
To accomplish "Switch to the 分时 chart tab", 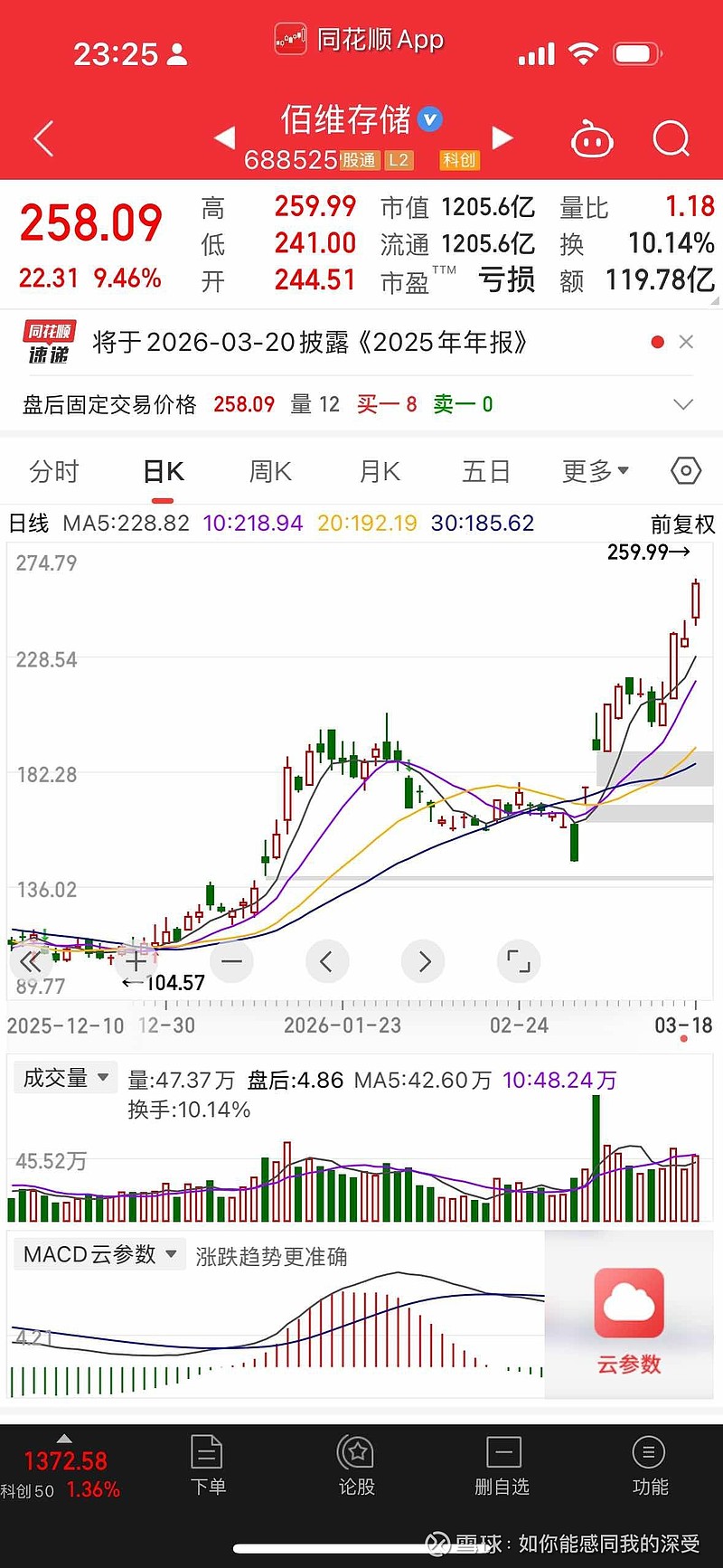I will pos(52,471).
